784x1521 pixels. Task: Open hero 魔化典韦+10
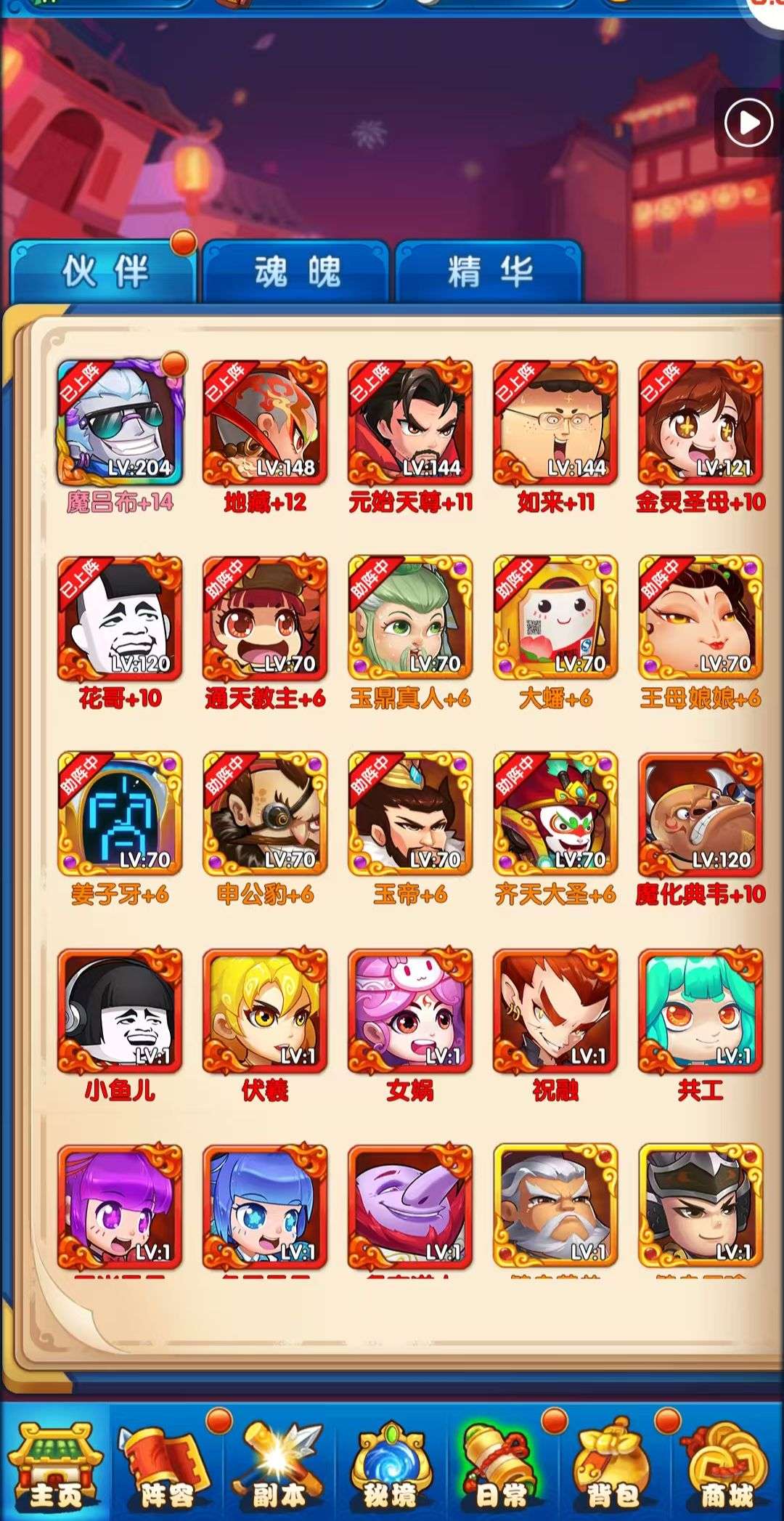(701, 815)
